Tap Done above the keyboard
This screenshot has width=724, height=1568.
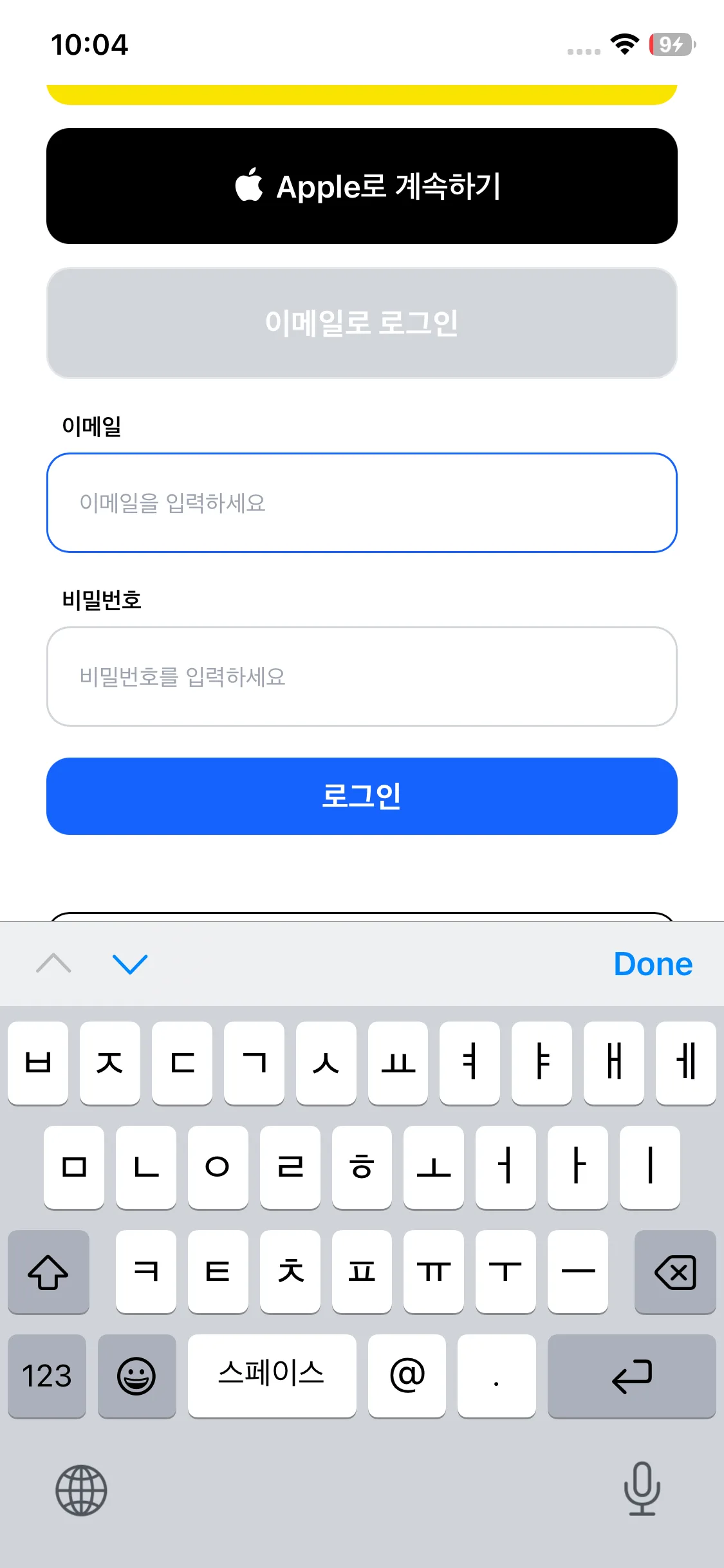[653, 964]
